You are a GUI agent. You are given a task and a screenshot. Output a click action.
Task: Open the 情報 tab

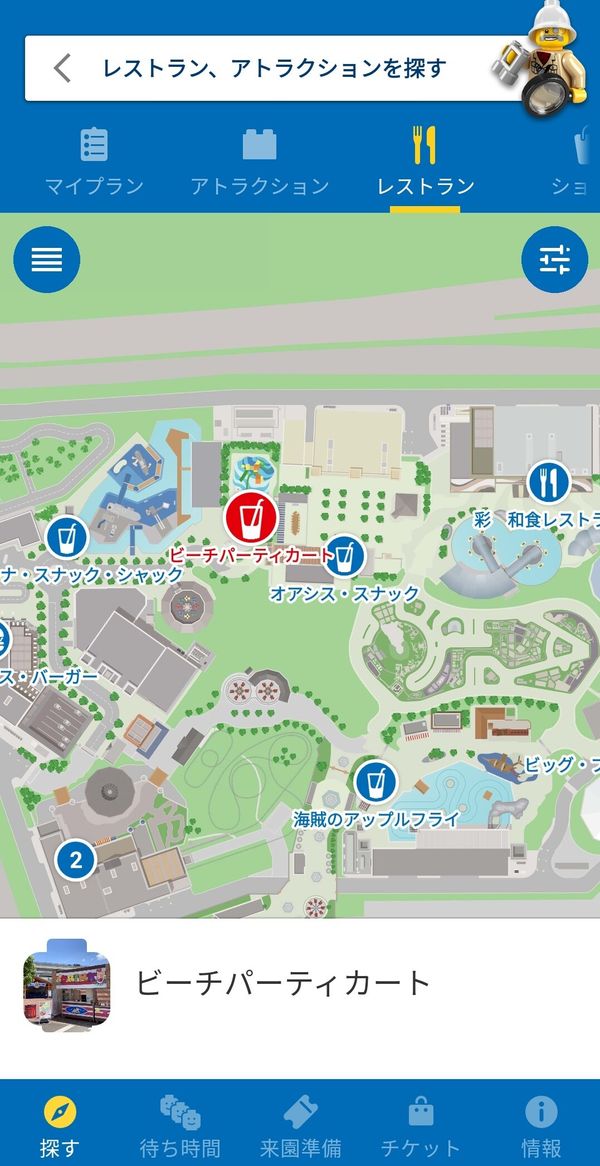click(541, 1125)
